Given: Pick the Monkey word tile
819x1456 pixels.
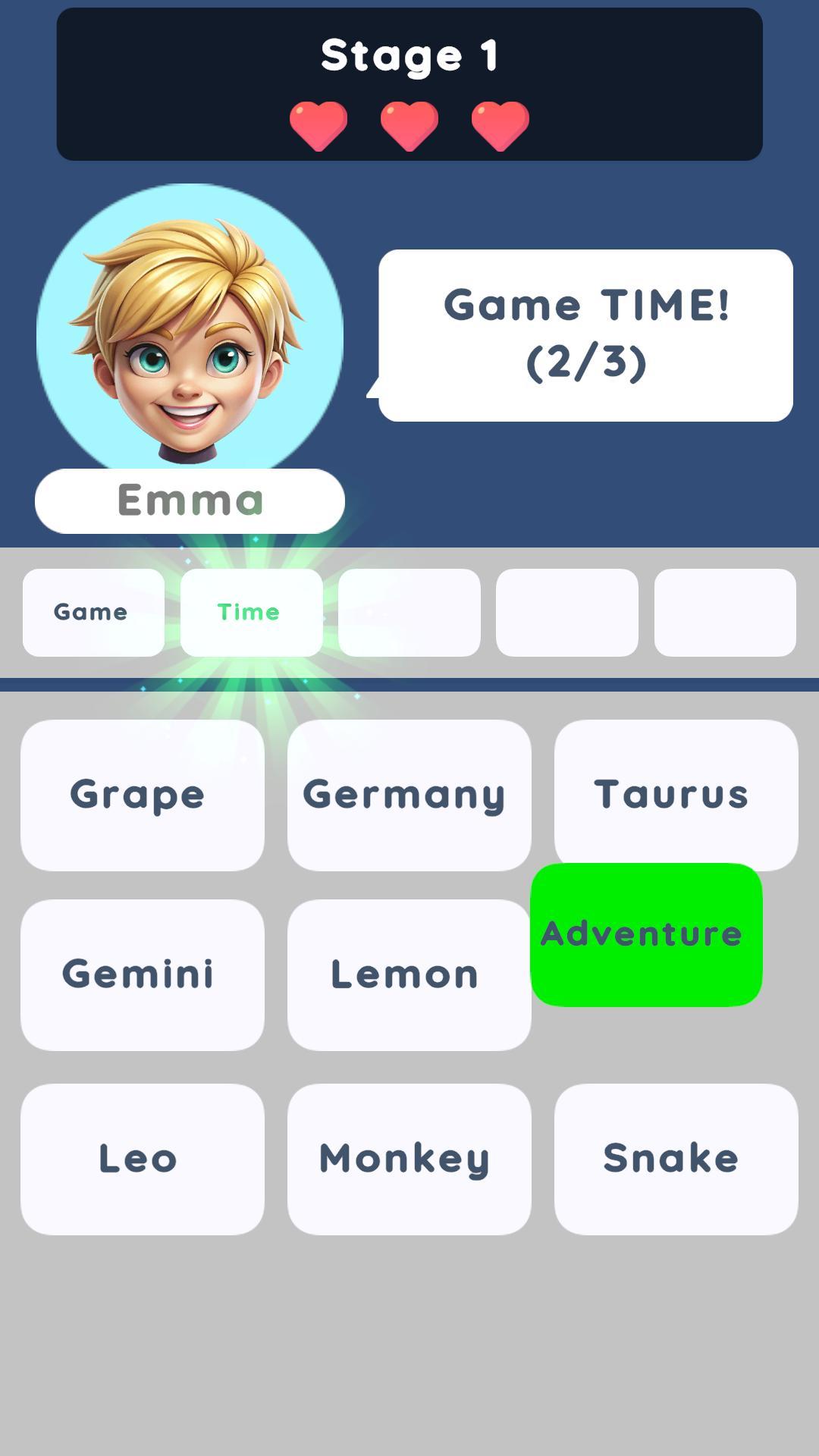Looking at the screenshot, I should coord(409,1159).
